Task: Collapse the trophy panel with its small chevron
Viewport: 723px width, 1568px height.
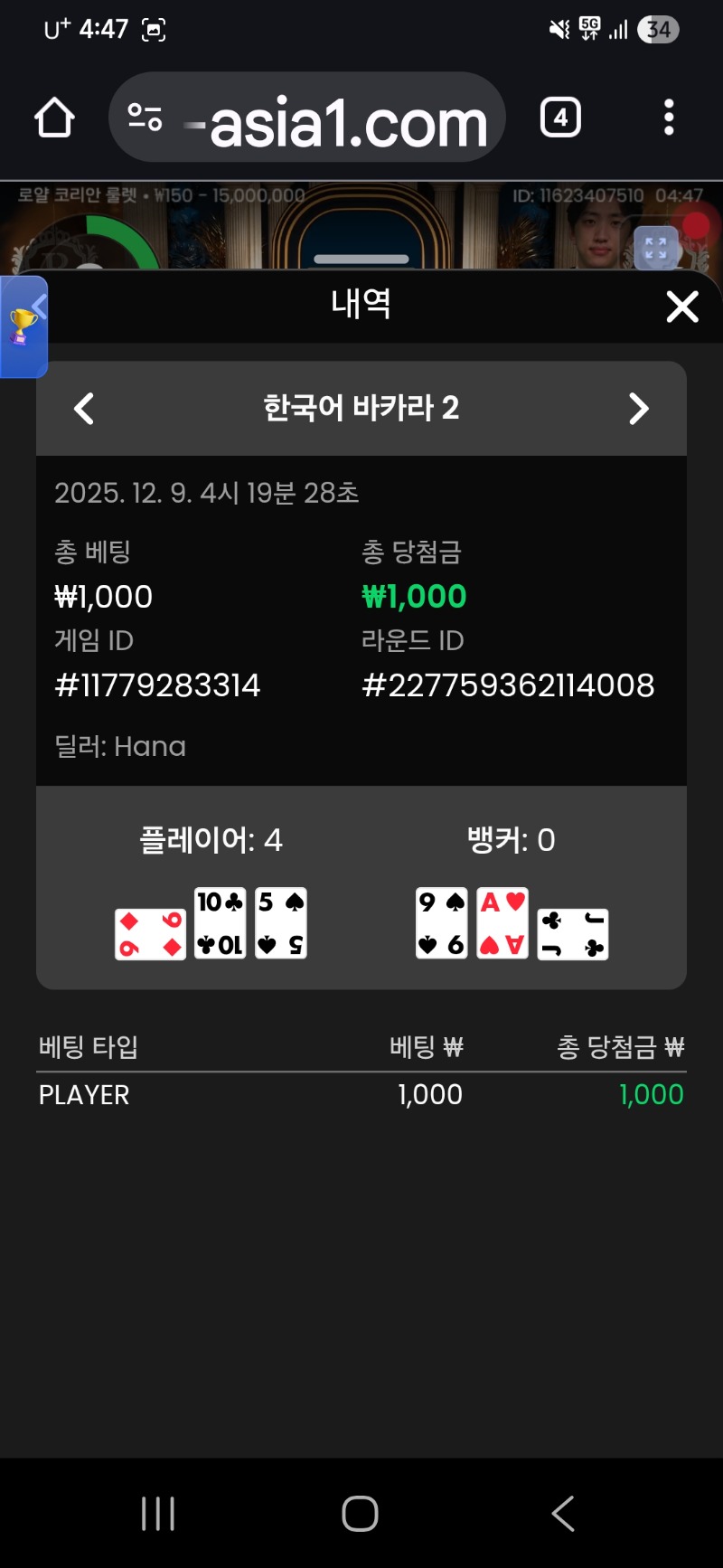Action: pyautogui.click(x=38, y=306)
